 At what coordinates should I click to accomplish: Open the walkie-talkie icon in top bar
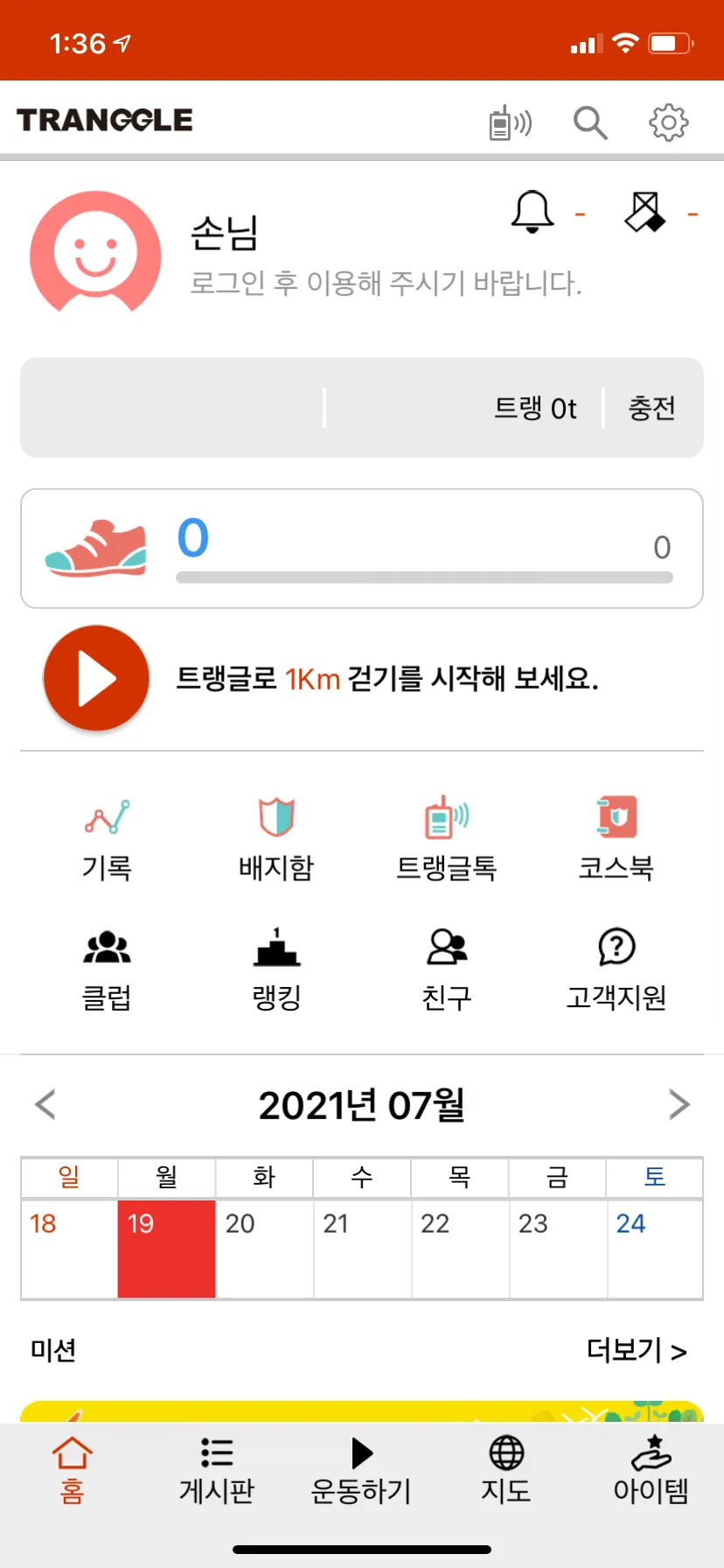[x=510, y=122]
